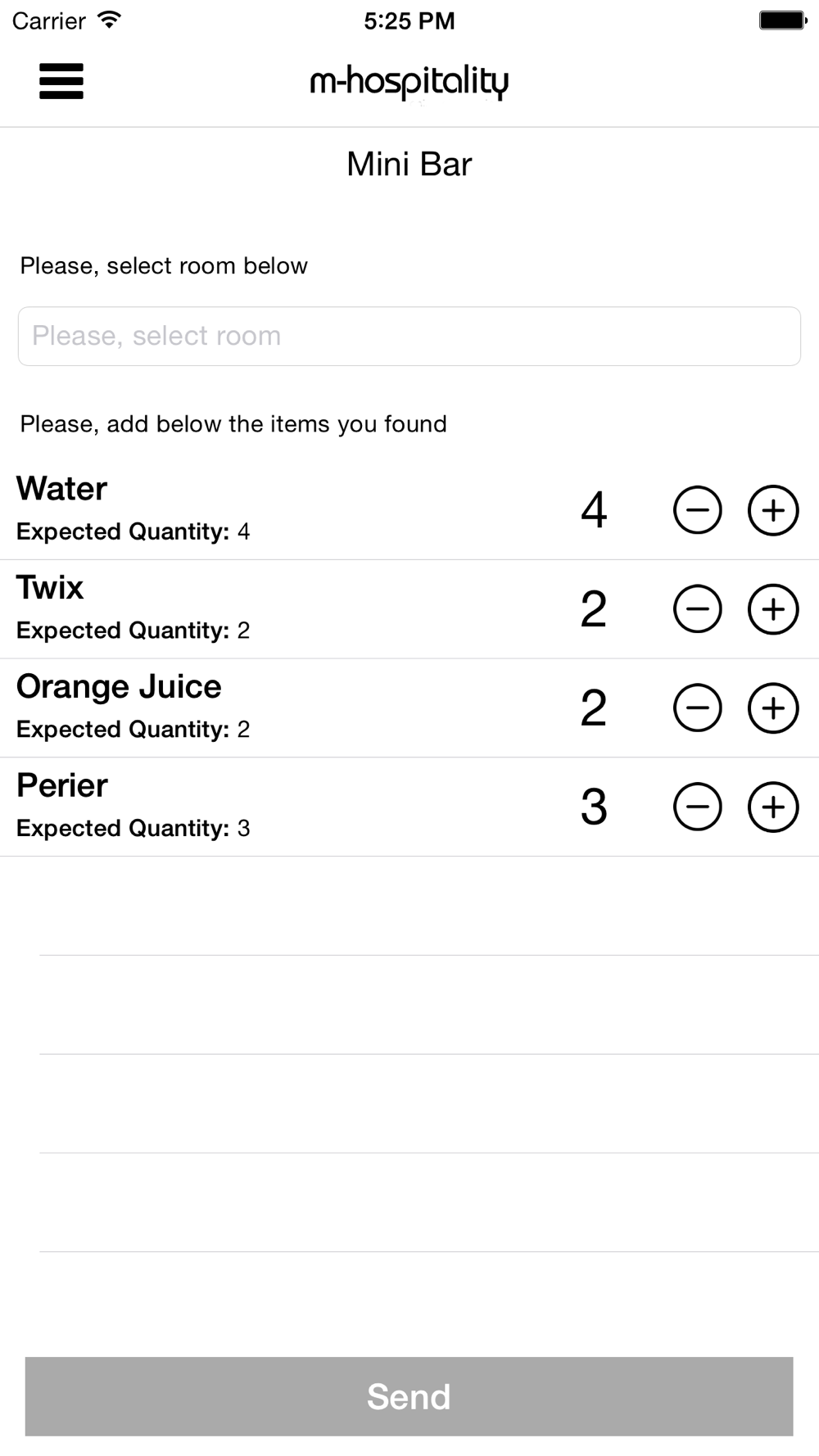
Task: Increase the Twix quantity
Action: 773,609
